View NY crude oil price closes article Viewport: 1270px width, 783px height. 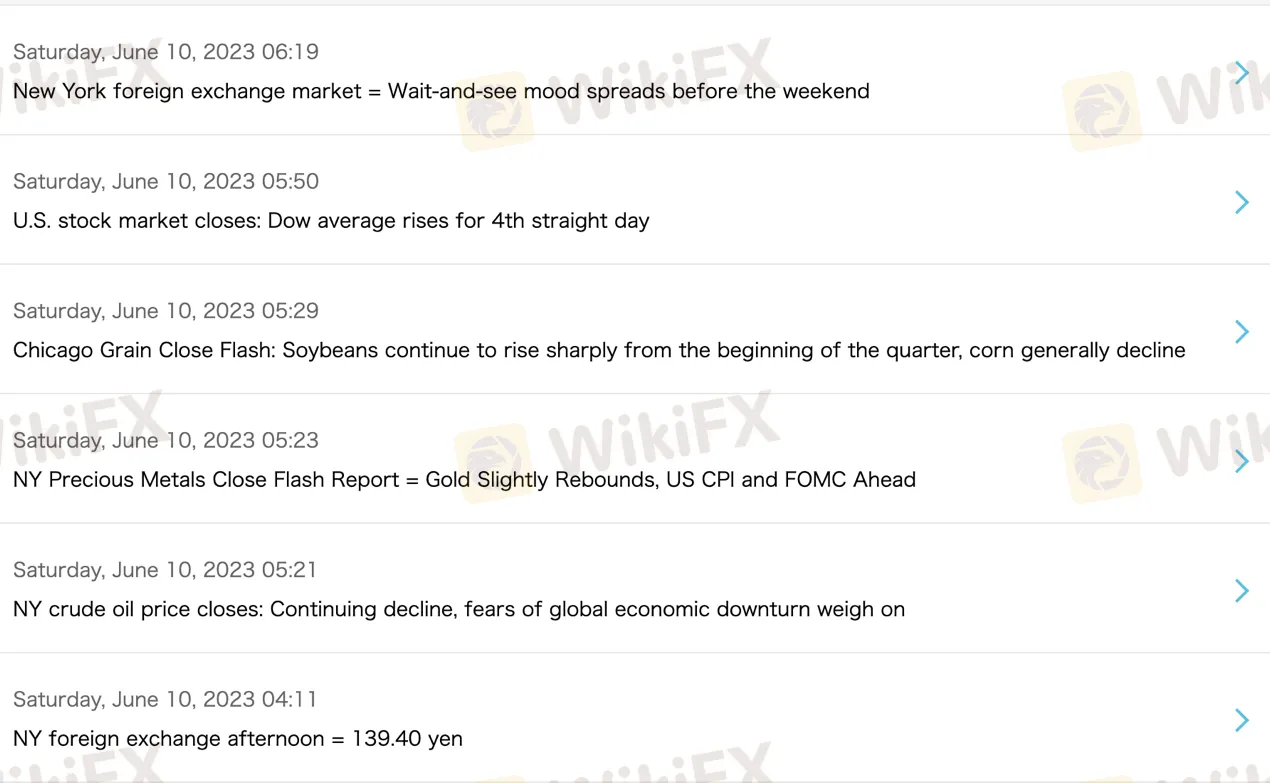459,609
